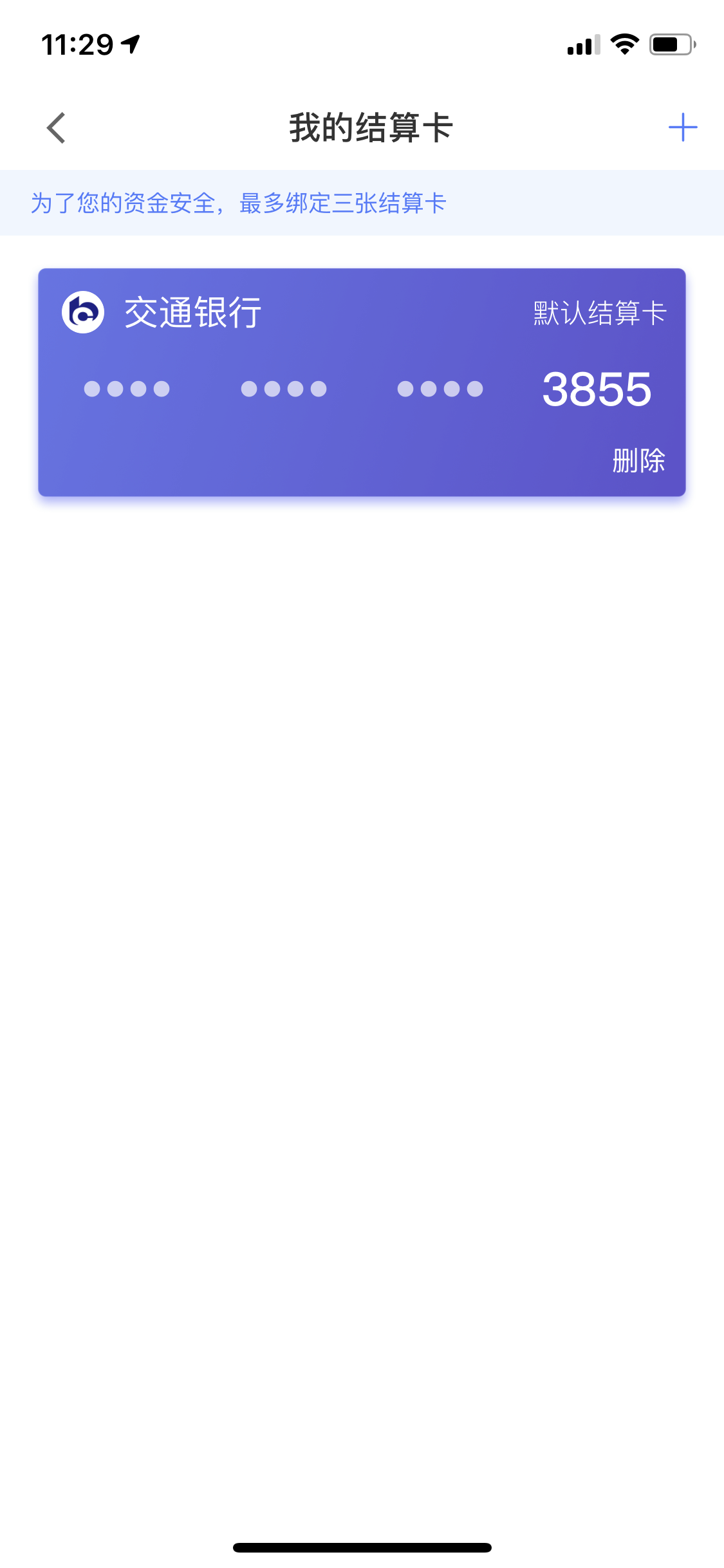Tap the Wi-Fi icon in the status bar
Viewport: 724px width, 1568px height.
pos(622,44)
